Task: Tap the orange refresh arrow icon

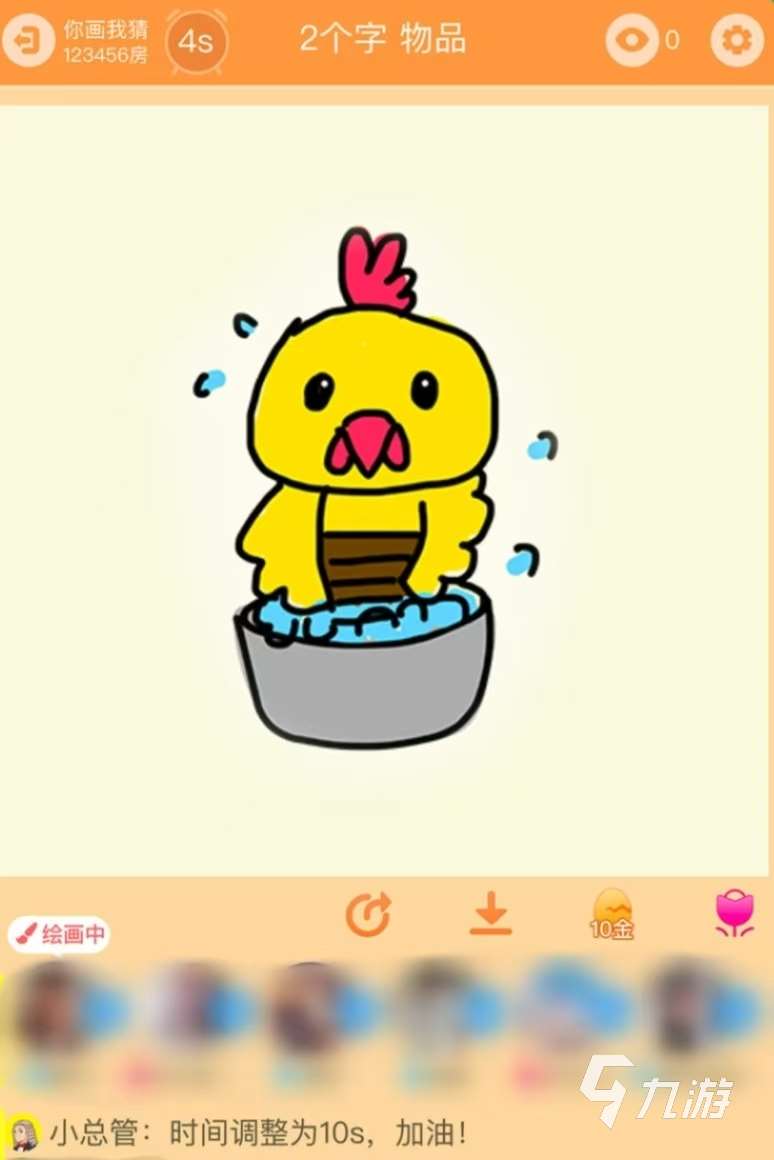Action: point(368,914)
